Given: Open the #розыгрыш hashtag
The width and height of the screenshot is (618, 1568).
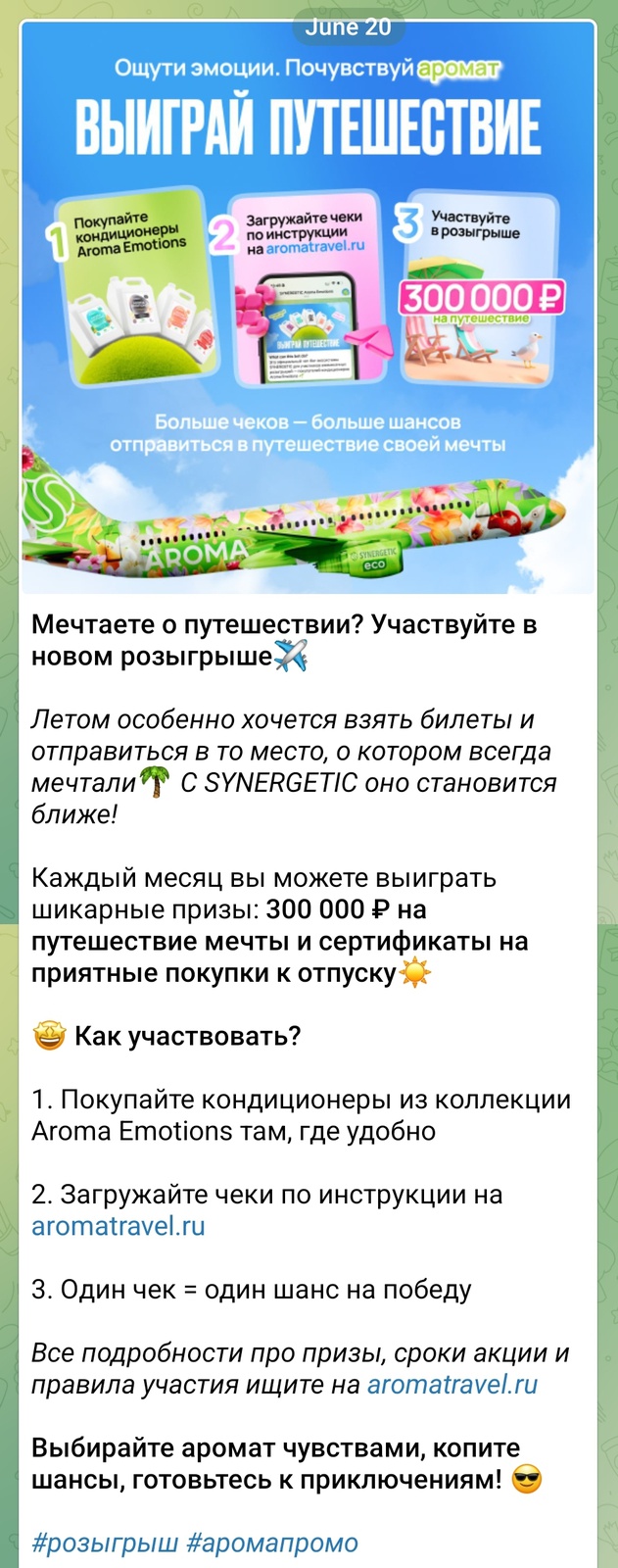Looking at the screenshot, I should (x=105, y=1543).
